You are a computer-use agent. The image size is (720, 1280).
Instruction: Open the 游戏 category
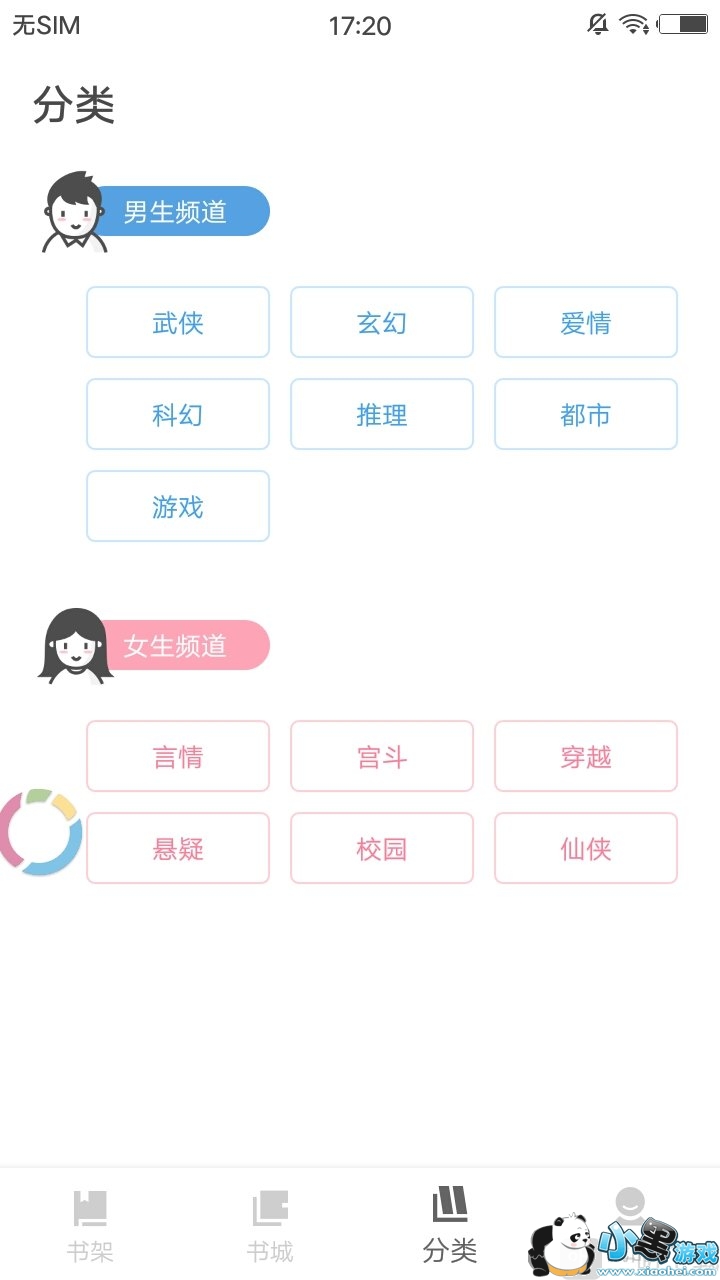[178, 506]
